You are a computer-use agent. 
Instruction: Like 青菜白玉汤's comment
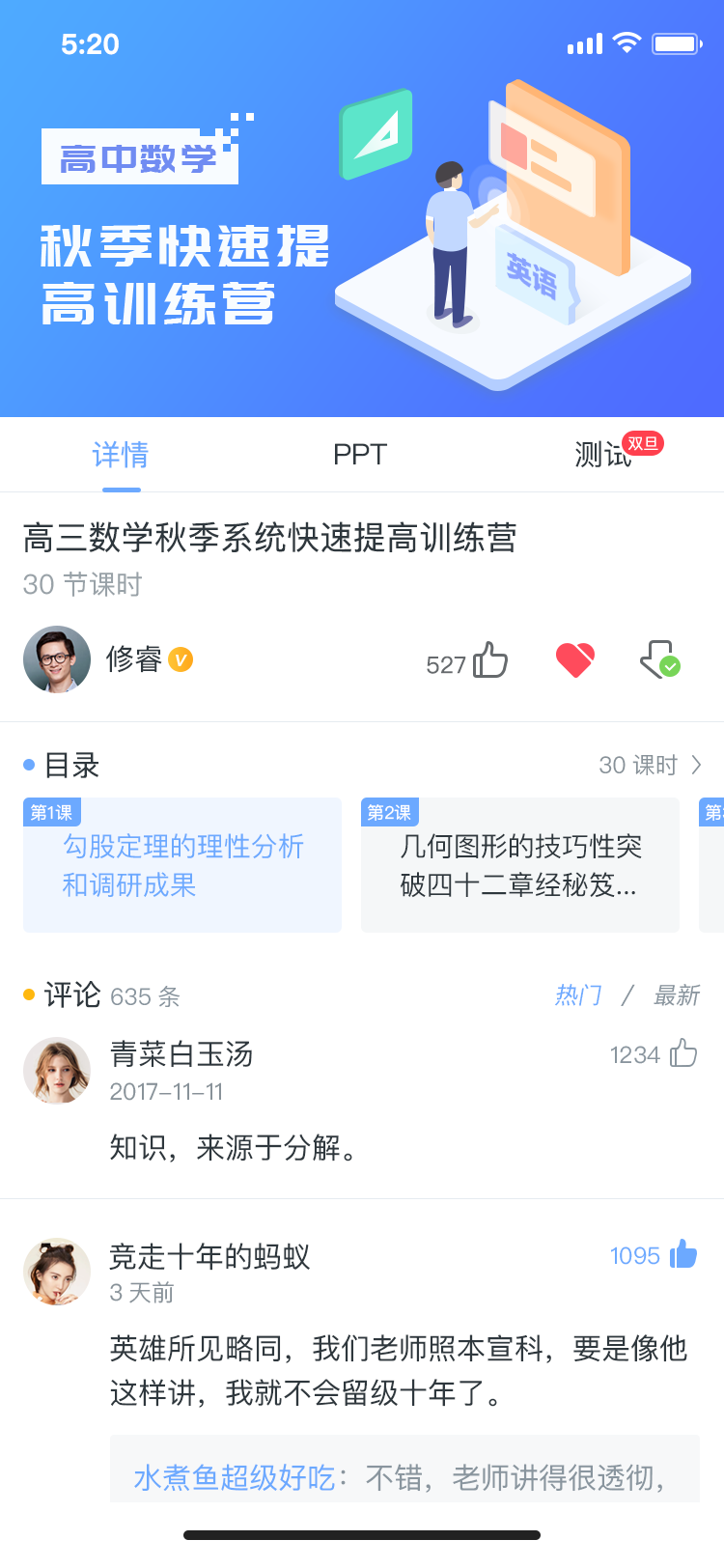683,1053
